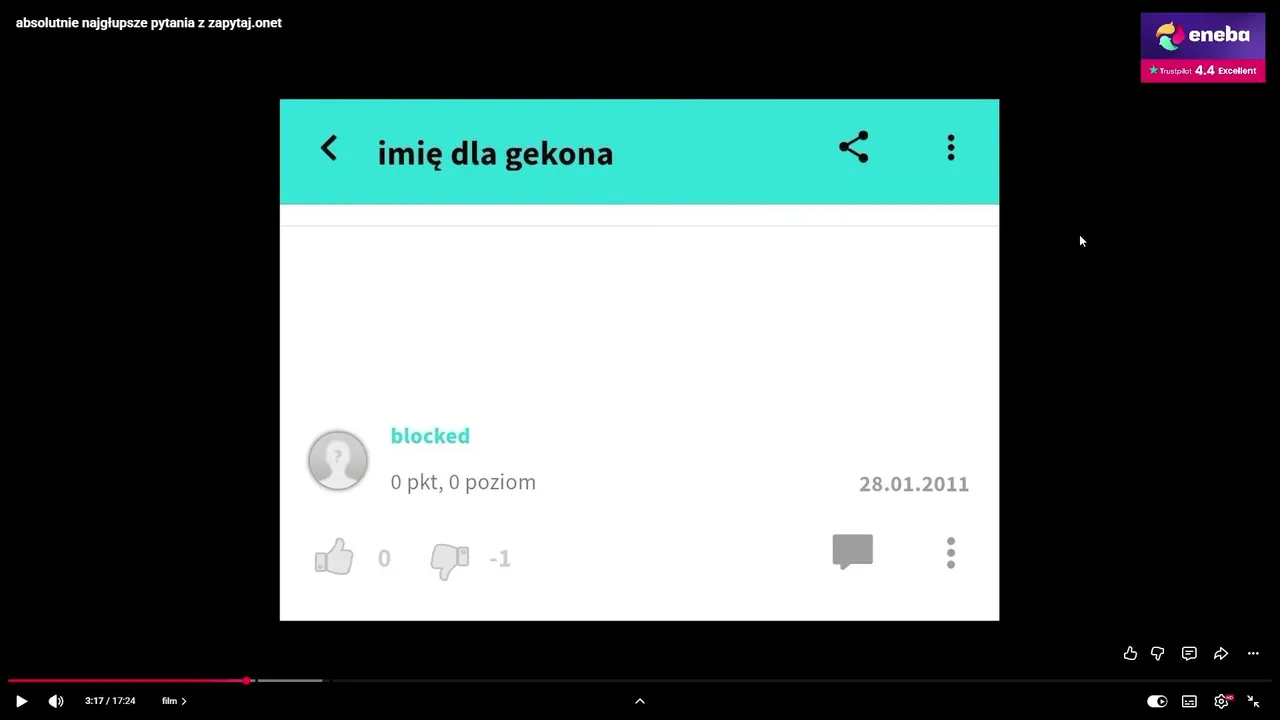Viewport: 1280px width, 720px height.
Task: Open playback settings gear
Action: 1221,701
